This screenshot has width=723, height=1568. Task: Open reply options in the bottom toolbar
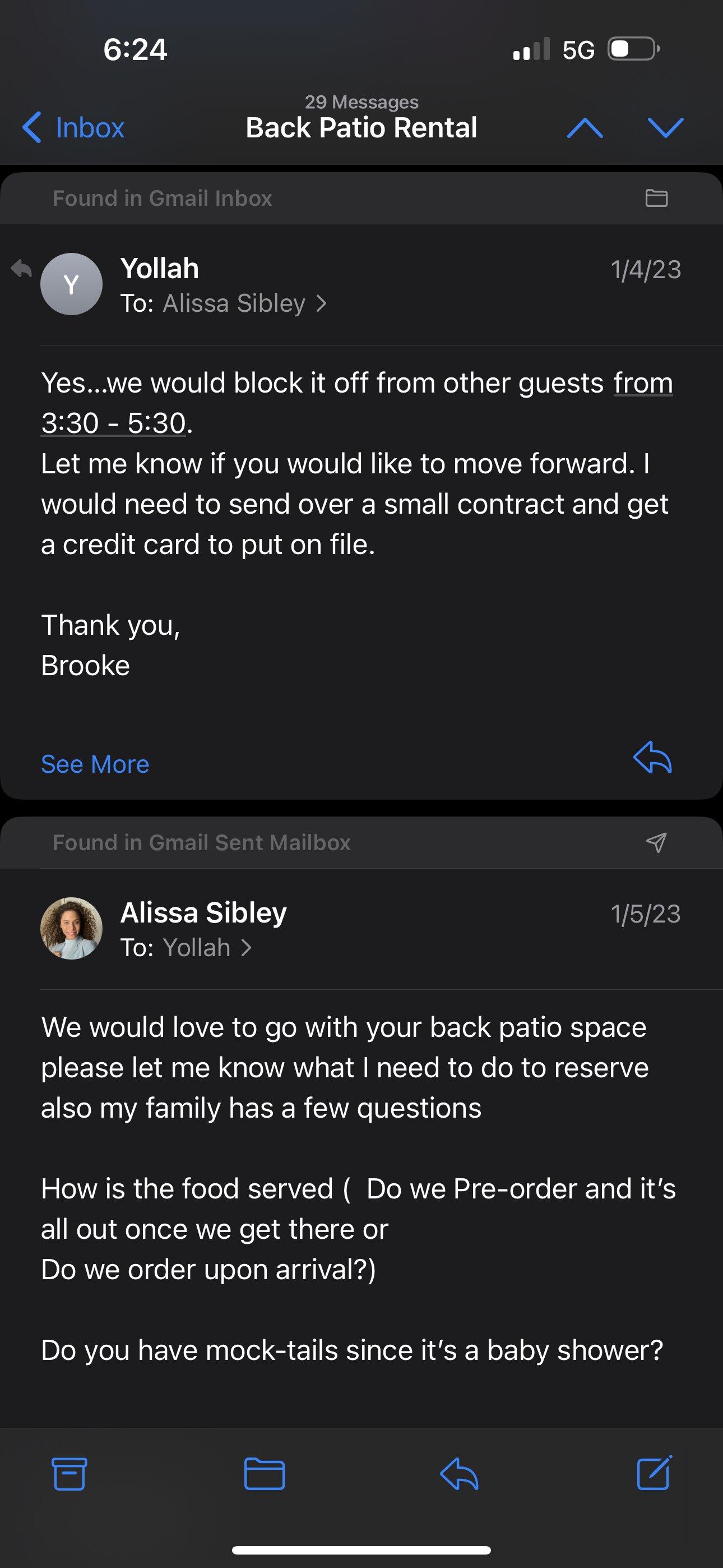pos(459,1474)
